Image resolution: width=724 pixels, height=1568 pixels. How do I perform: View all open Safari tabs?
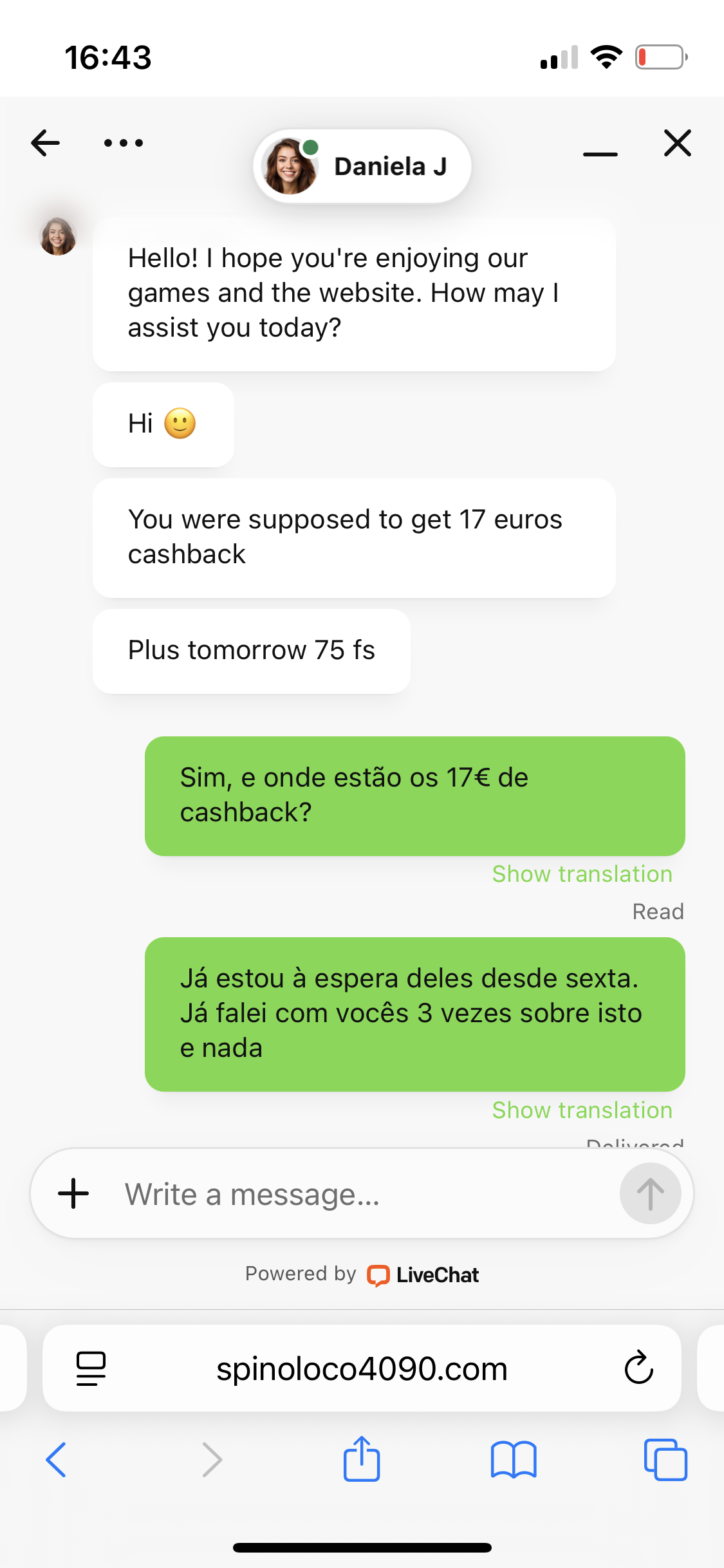coord(665,1459)
